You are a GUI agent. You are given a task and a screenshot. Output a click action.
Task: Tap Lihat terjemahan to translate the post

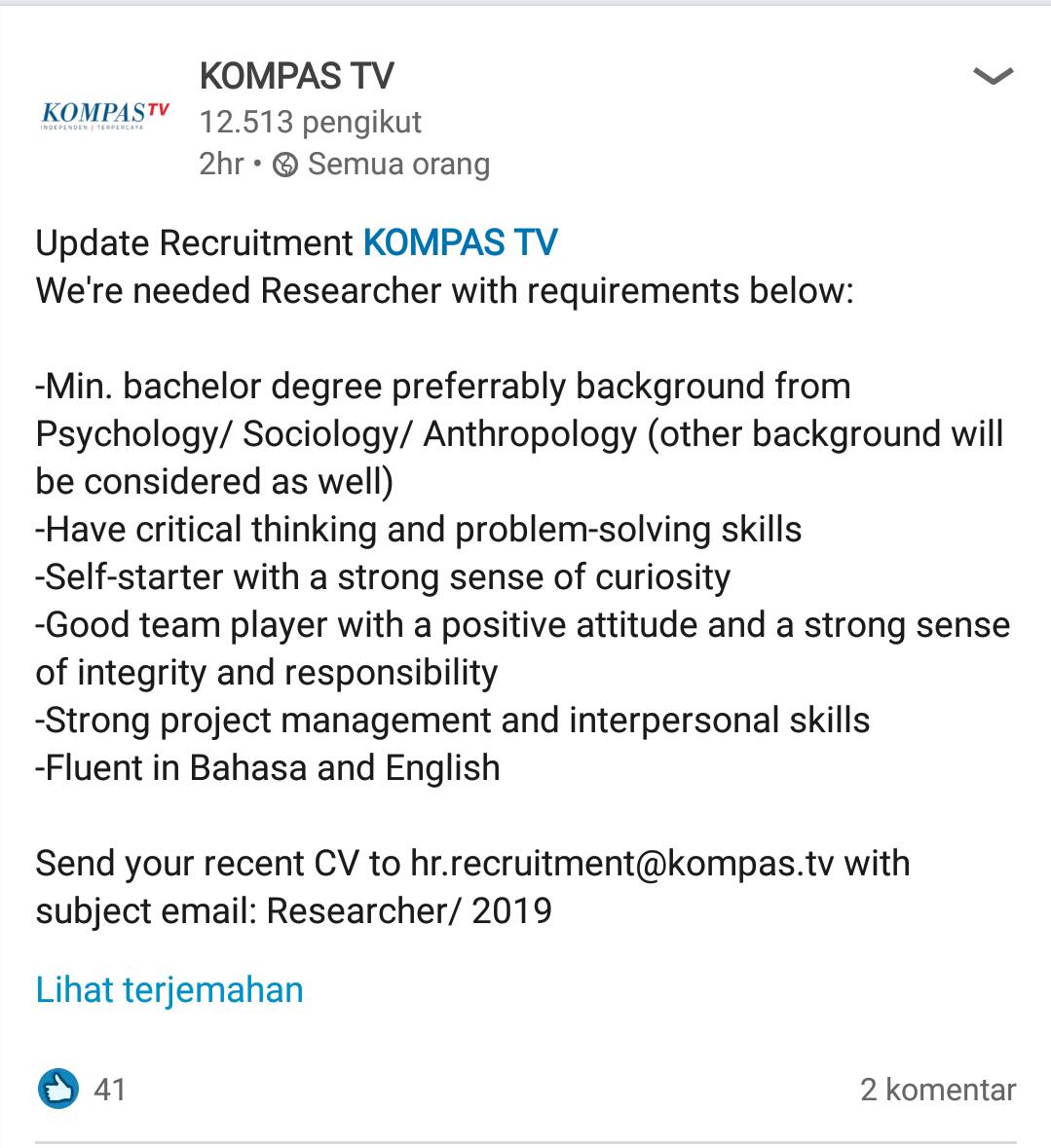[x=169, y=989]
